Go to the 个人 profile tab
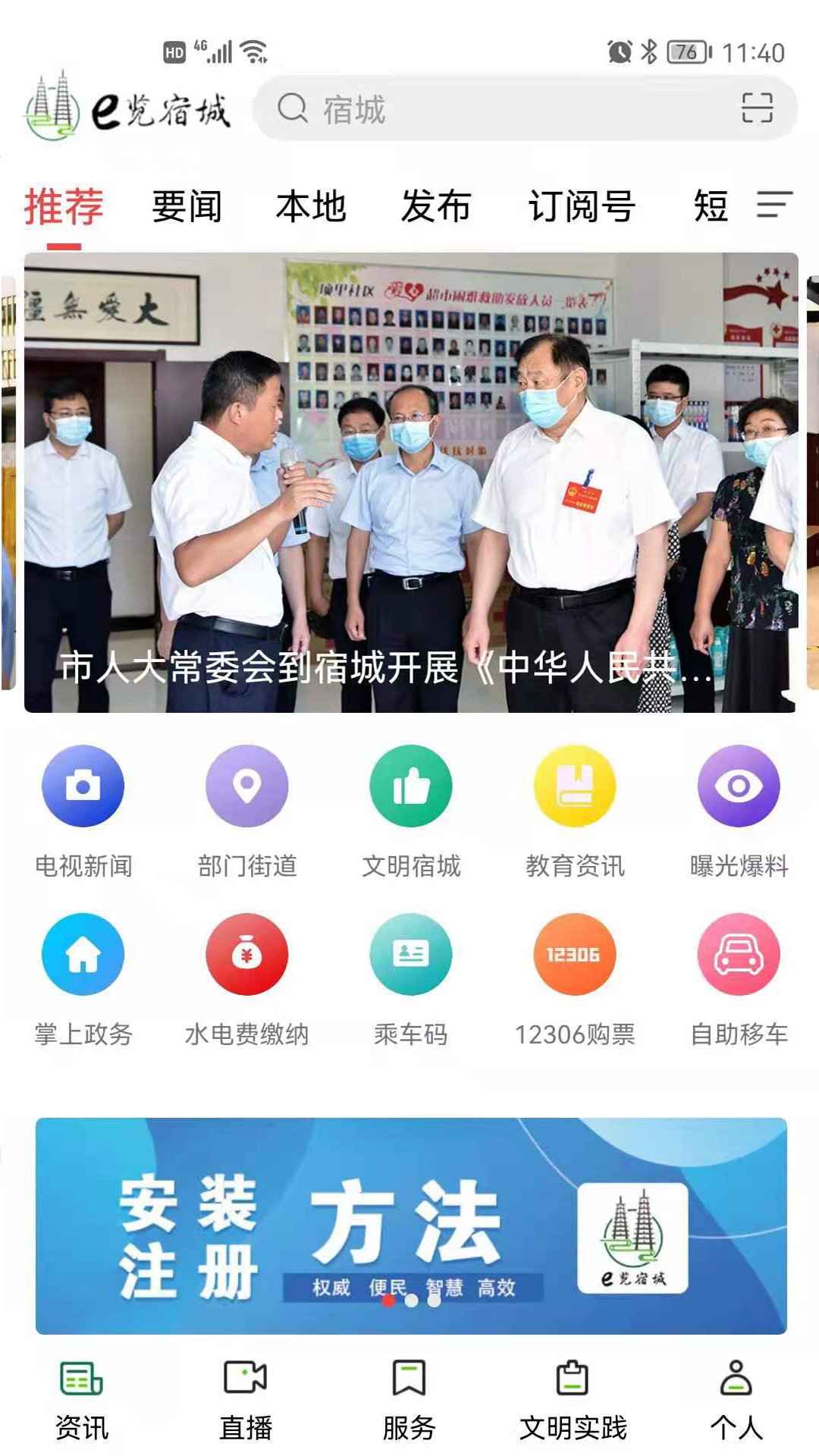 [x=736, y=1400]
